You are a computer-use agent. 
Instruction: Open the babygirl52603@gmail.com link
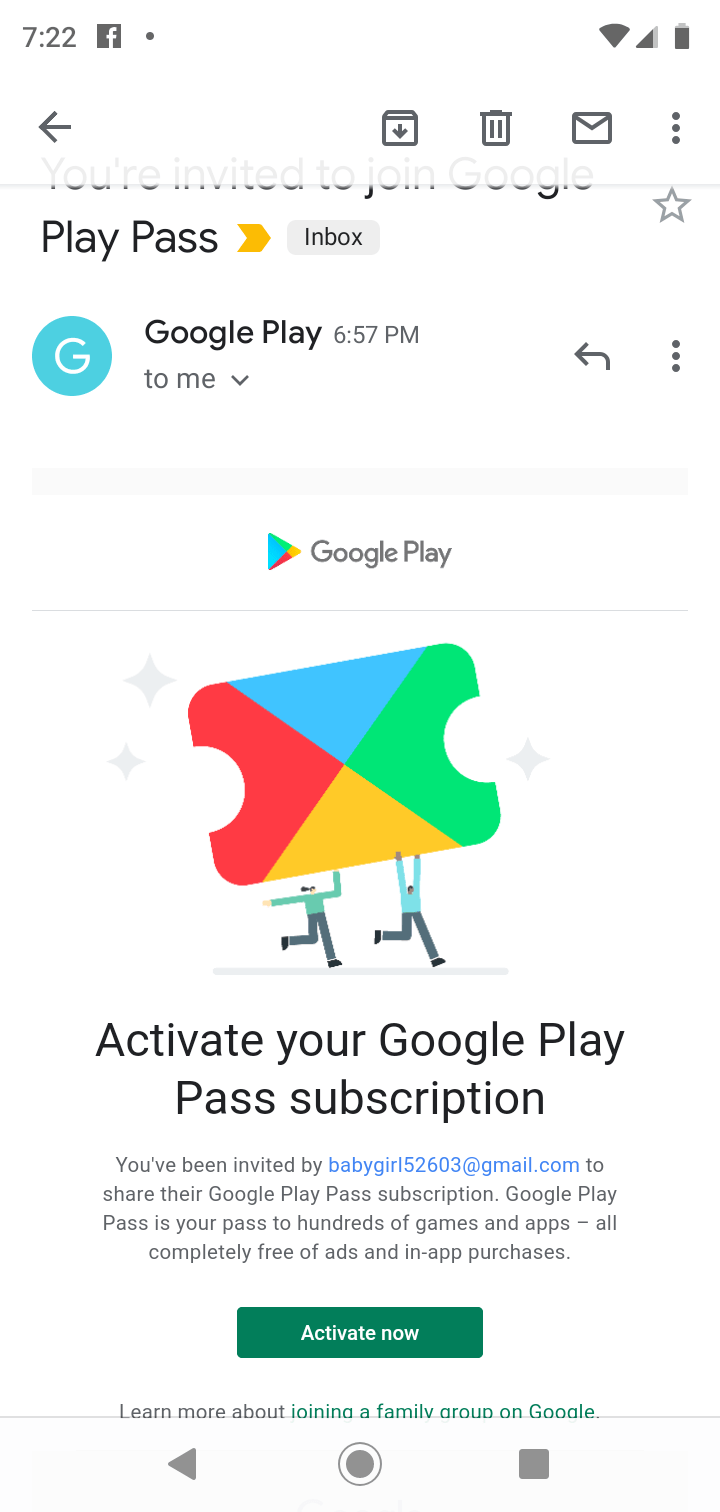pyautogui.click(x=454, y=1165)
